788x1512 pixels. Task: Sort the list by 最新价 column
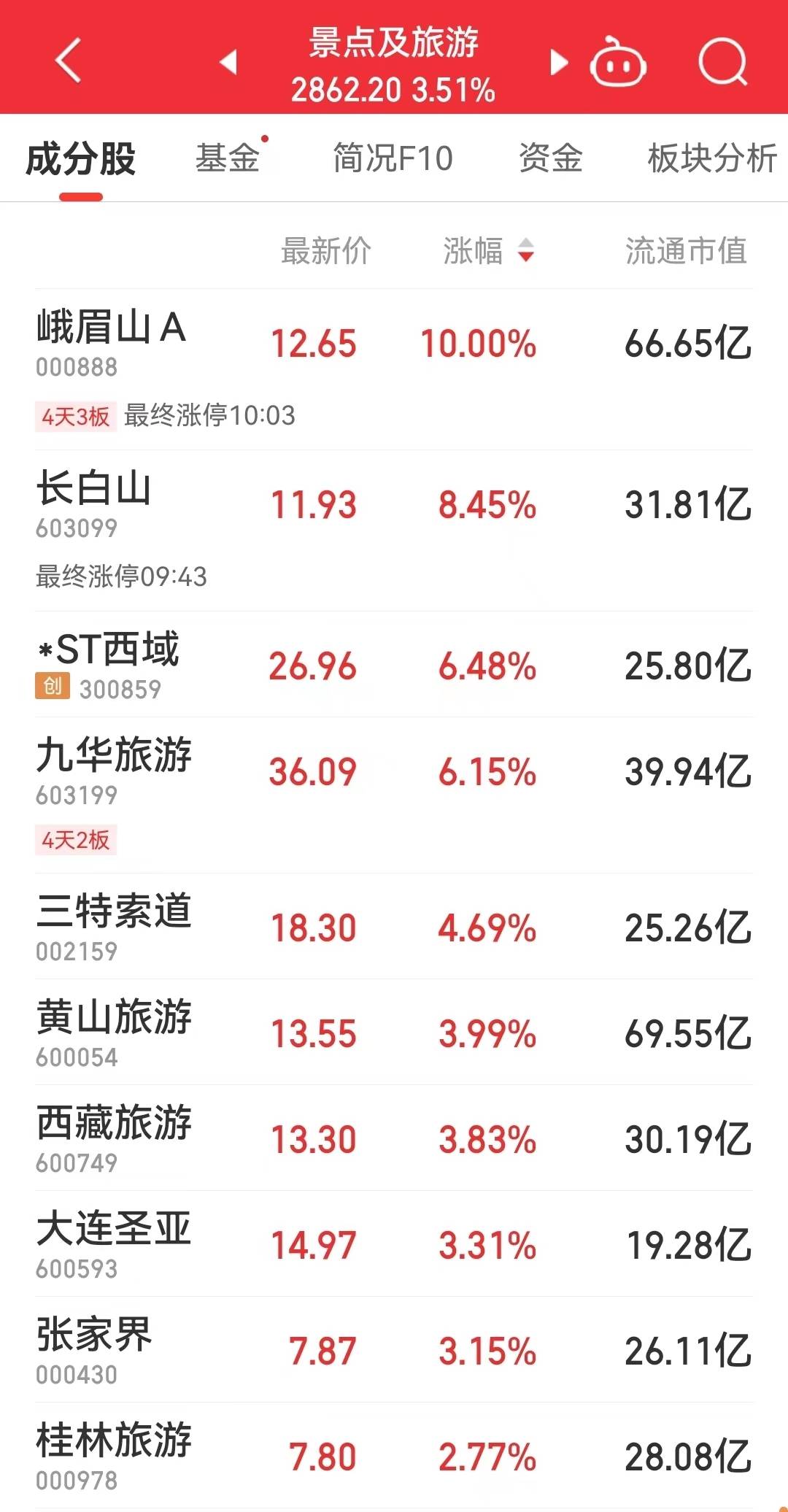click(x=326, y=251)
